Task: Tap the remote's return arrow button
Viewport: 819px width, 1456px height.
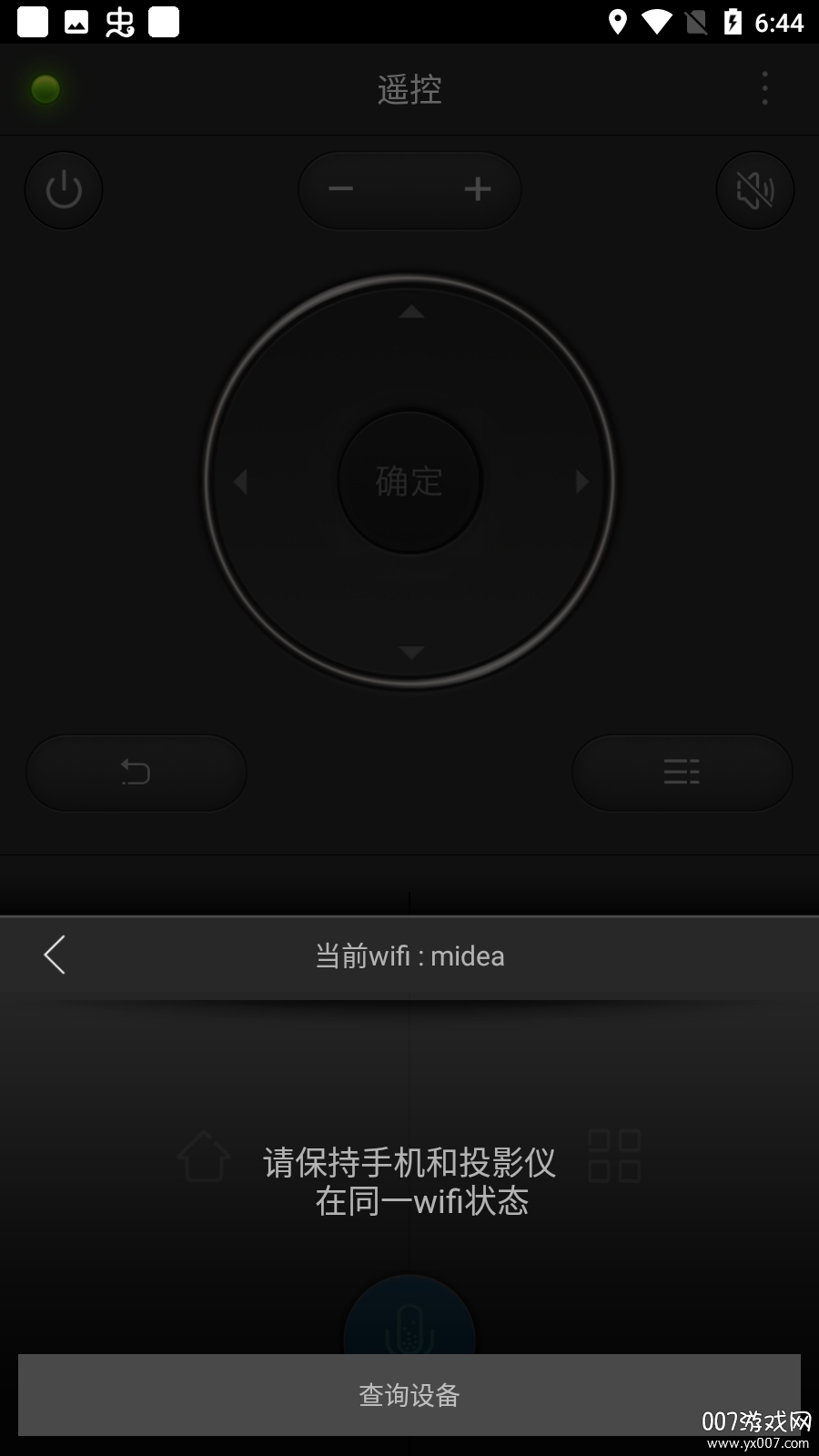Action: [136, 772]
